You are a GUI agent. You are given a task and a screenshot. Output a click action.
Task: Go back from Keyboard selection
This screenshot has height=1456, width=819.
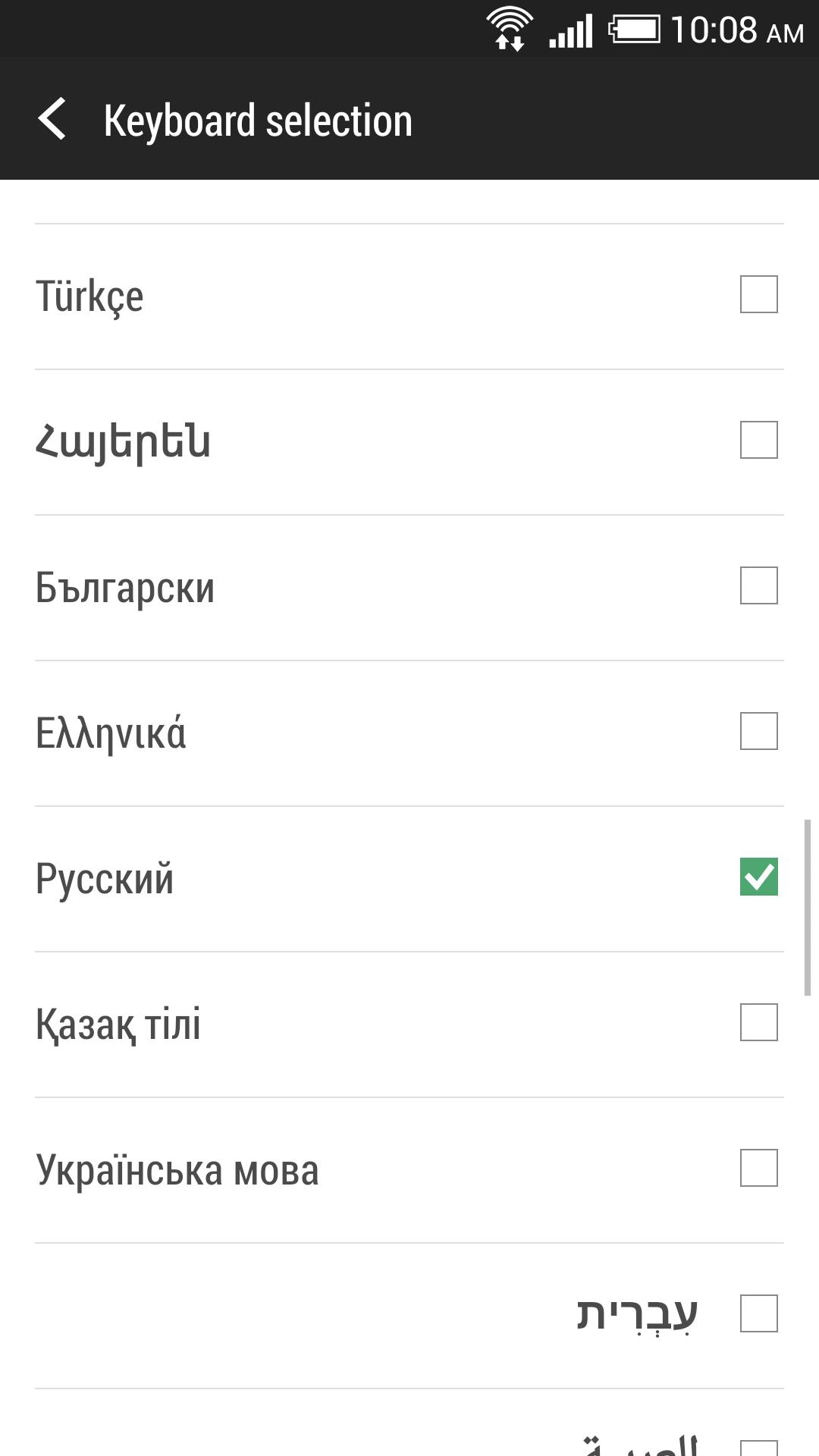(53, 120)
